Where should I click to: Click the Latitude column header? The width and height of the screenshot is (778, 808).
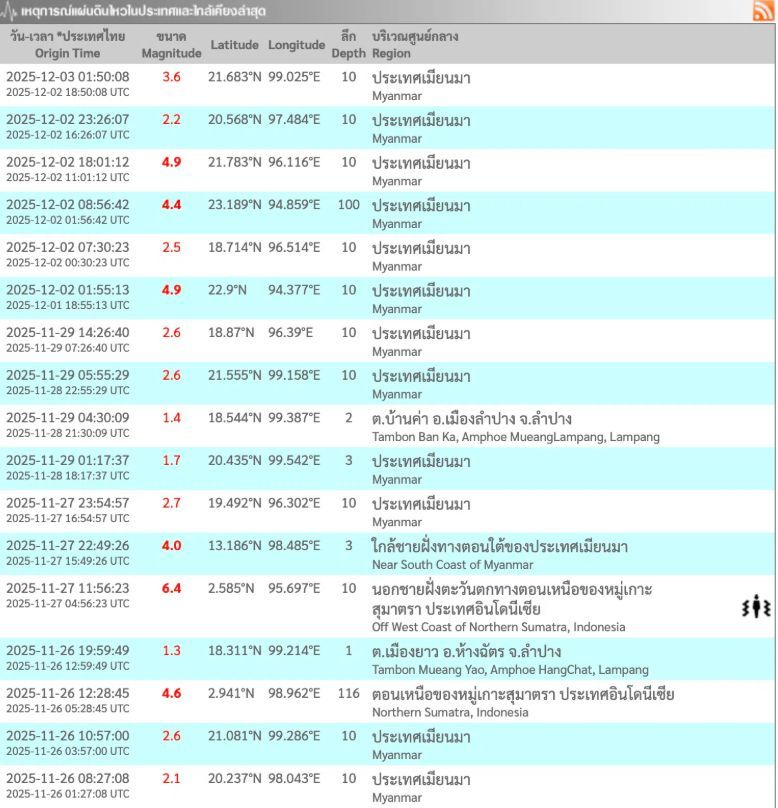(233, 44)
